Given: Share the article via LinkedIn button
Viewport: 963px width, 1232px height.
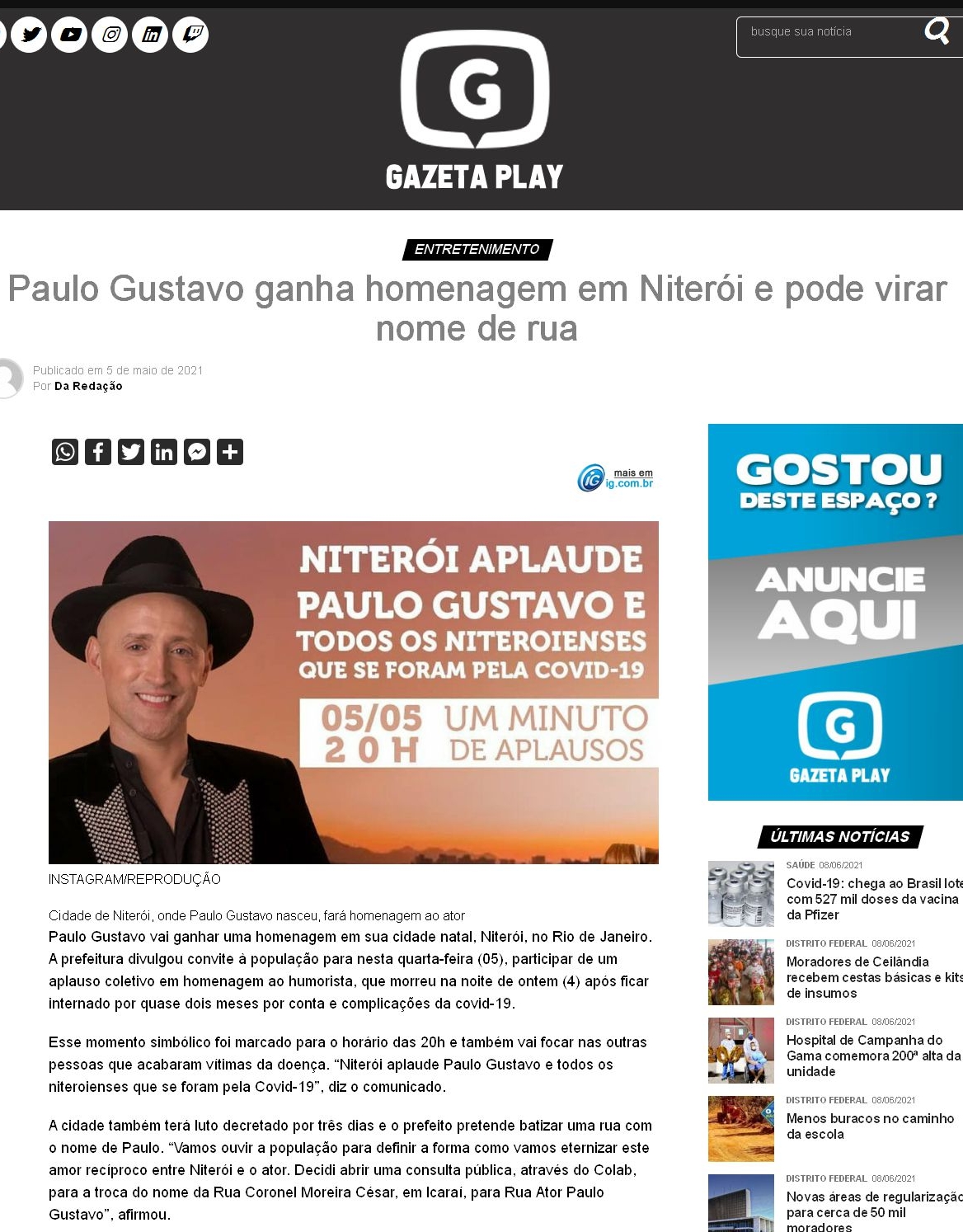Looking at the screenshot, I should coord(164,452).
